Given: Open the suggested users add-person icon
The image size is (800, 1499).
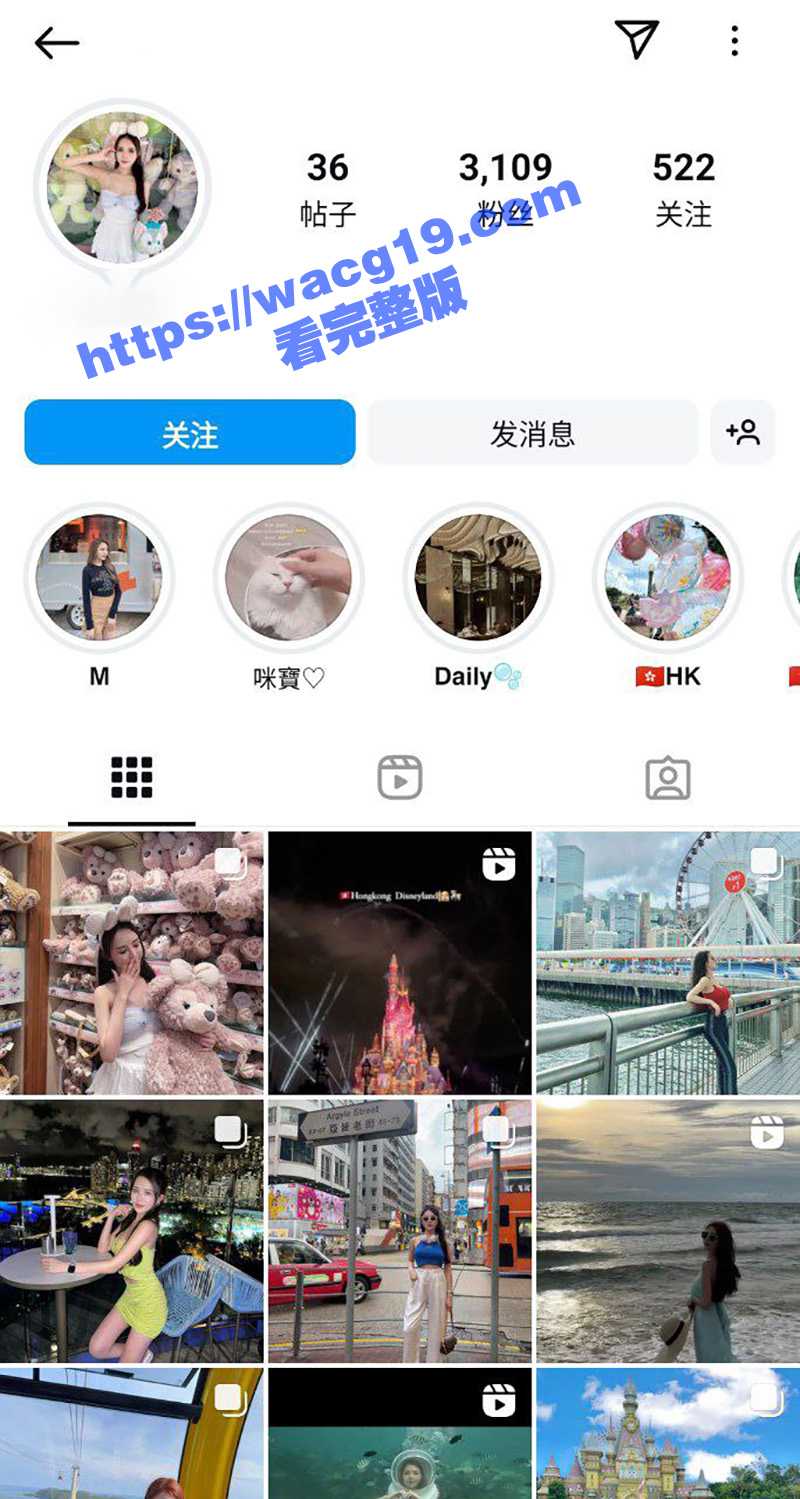Looking at the screenshot, I should pyautogui.click(x=744, y=432).
